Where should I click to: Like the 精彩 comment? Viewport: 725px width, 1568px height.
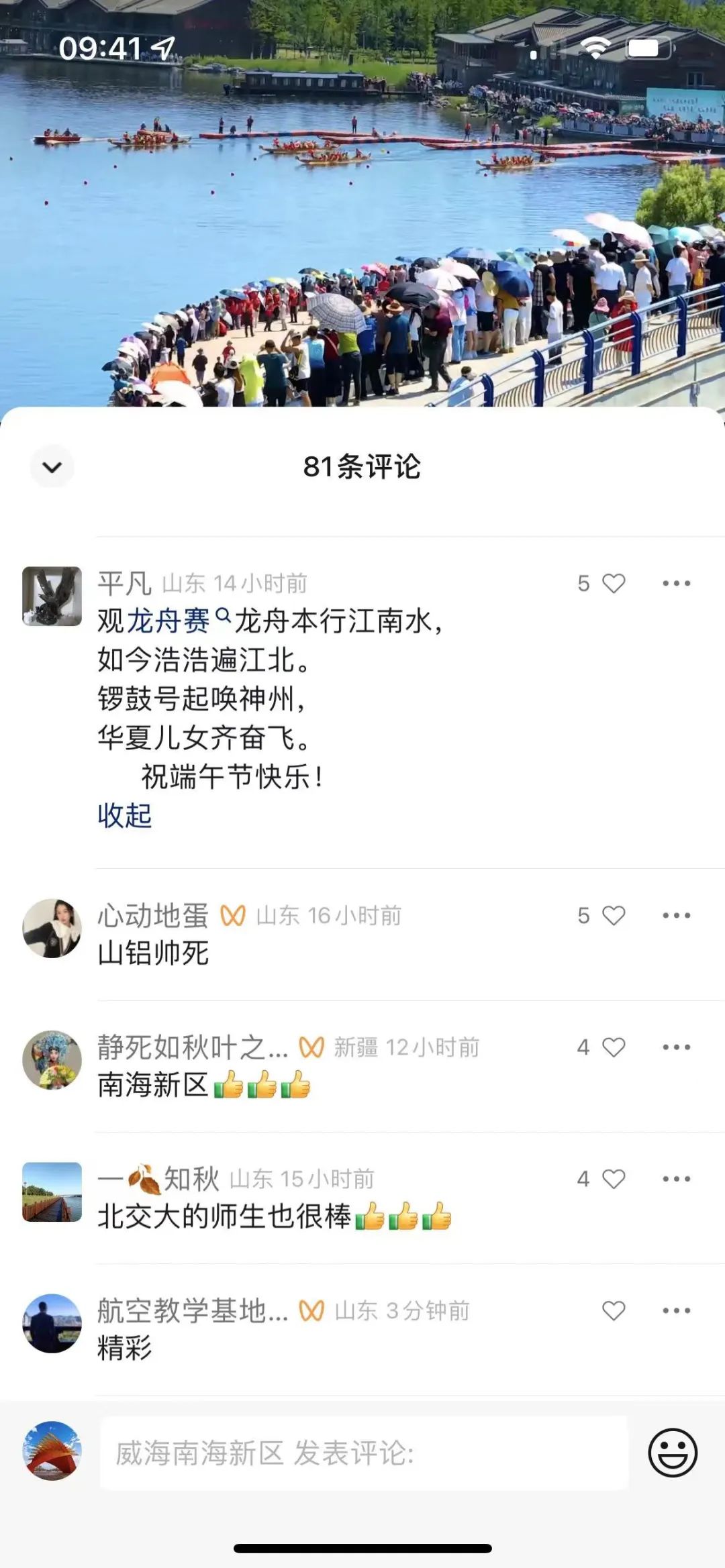click(613, 1310)
